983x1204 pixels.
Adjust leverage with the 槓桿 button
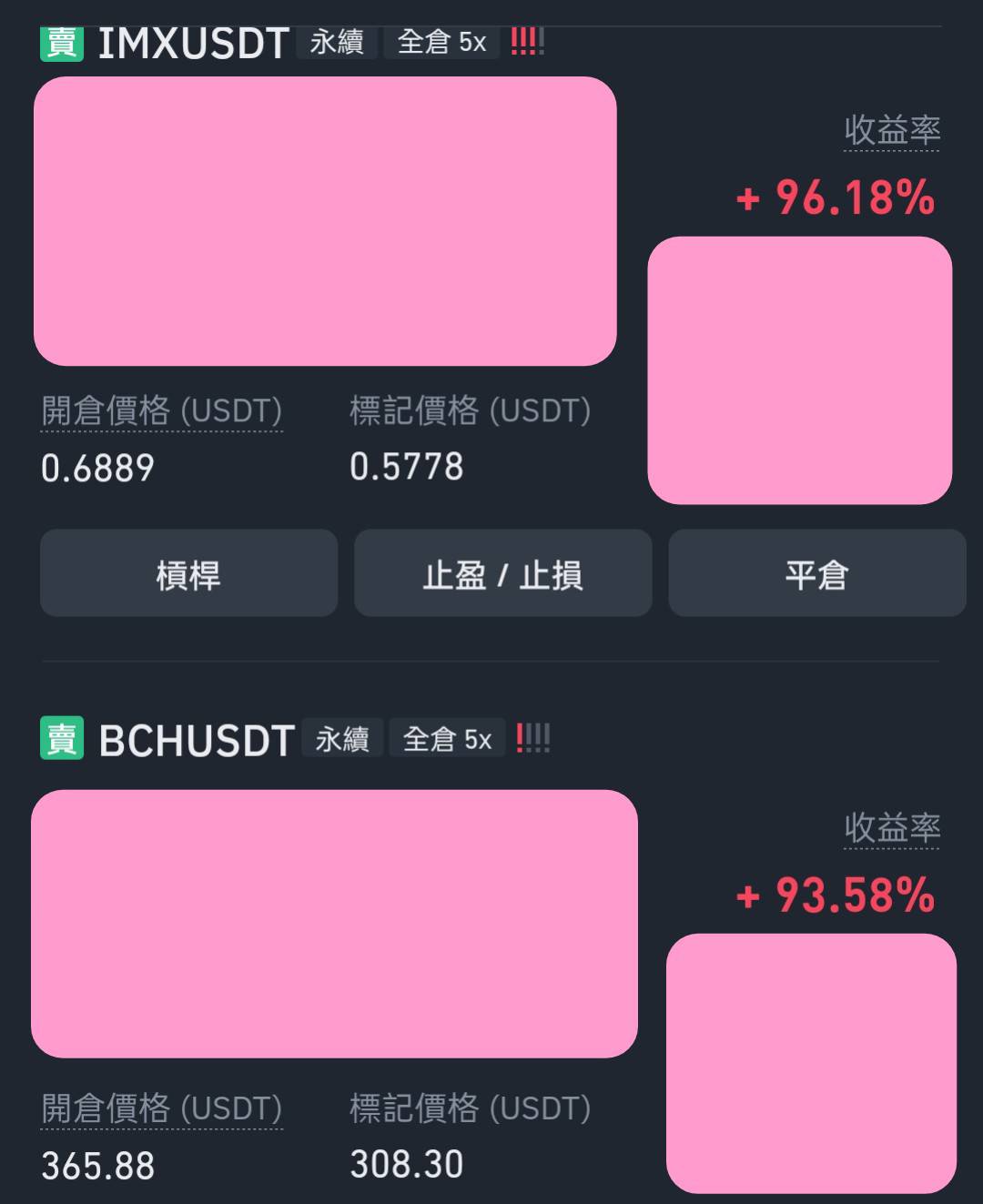click(188, 573)
